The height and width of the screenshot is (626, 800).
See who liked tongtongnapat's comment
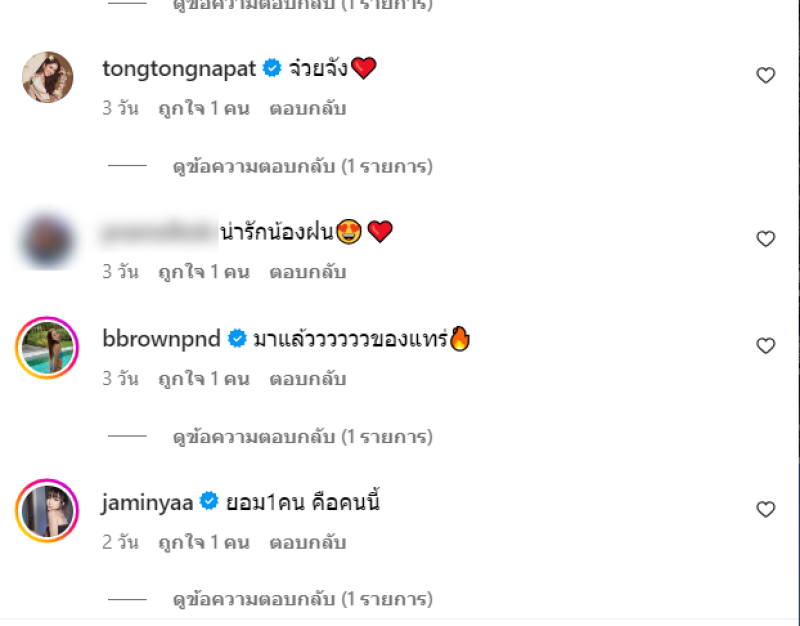click(x=203, y=109)
